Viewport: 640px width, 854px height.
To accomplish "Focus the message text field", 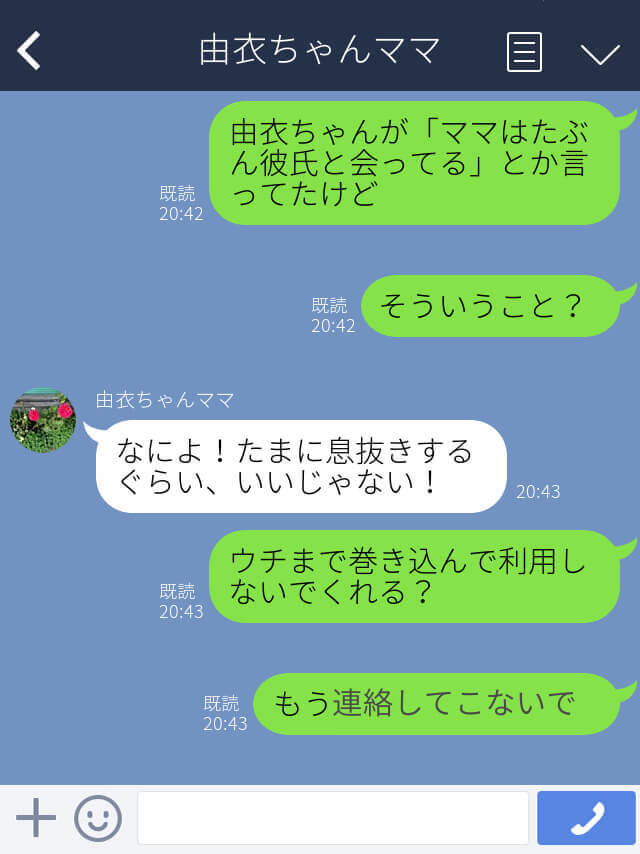I will (x=332, y=818).
